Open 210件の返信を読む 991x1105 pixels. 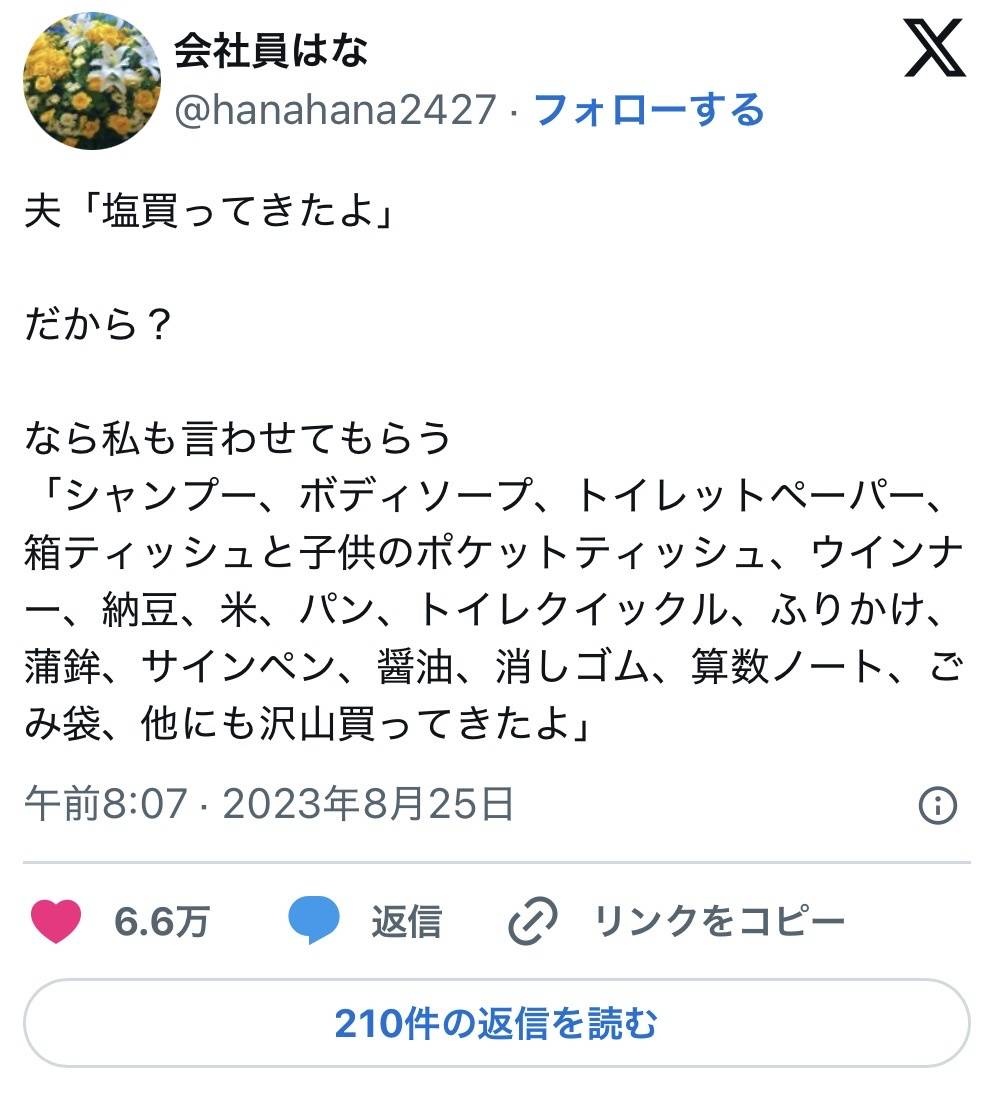pos(496,1023)
